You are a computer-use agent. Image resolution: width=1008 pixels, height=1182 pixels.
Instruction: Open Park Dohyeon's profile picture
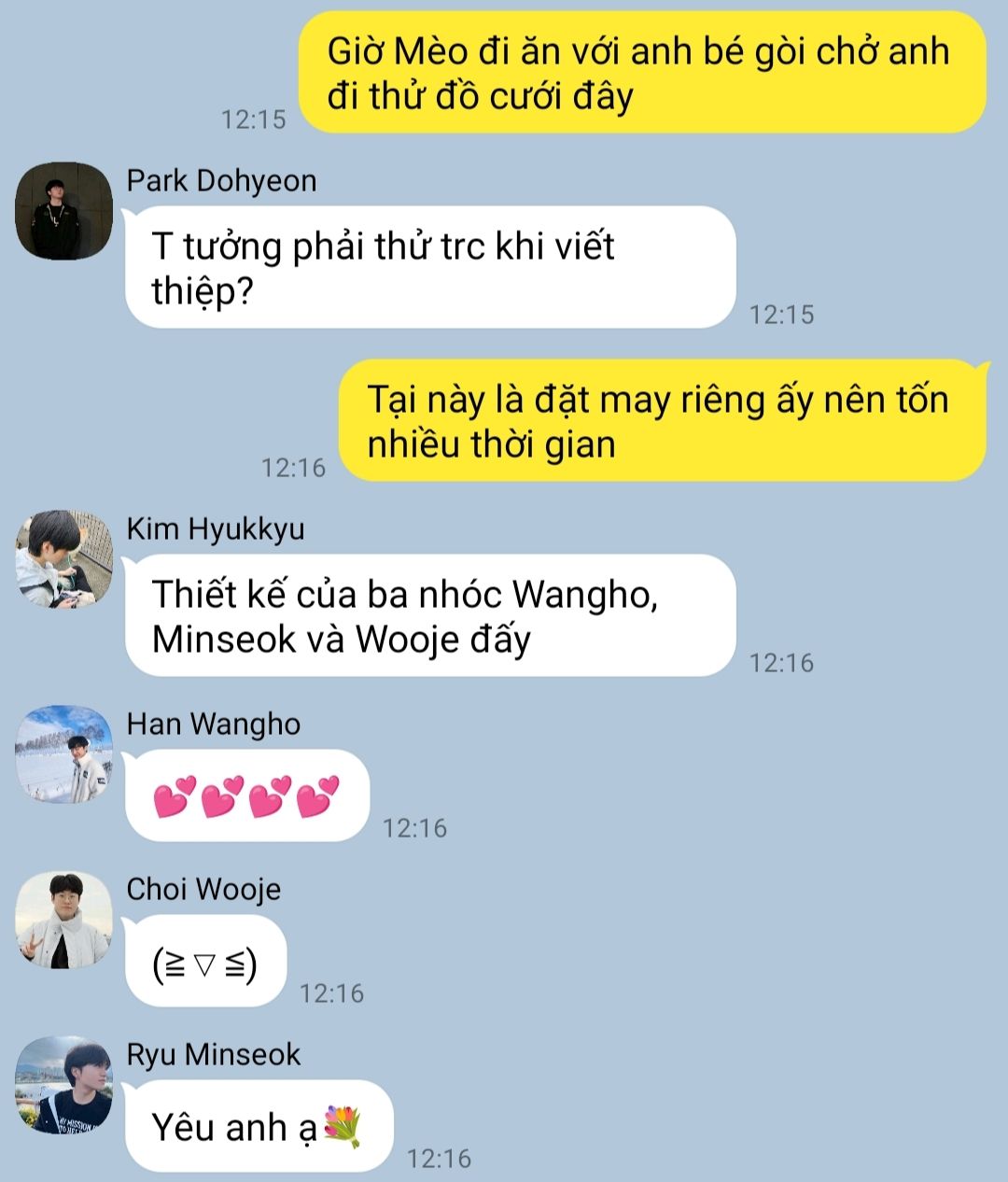pyautogui.click(x=63, y=211)
